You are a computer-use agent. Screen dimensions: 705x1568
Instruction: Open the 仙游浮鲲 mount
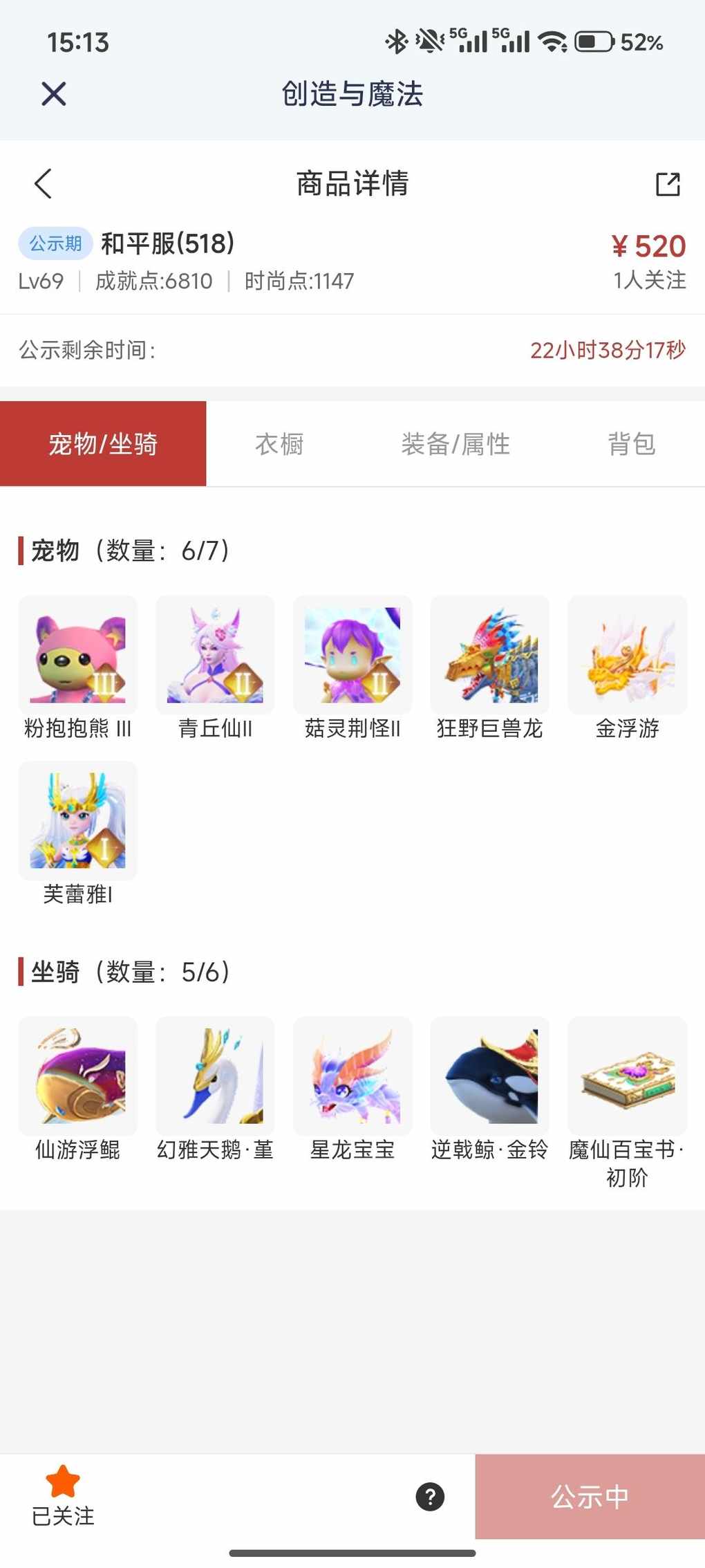pos(78,1076)
